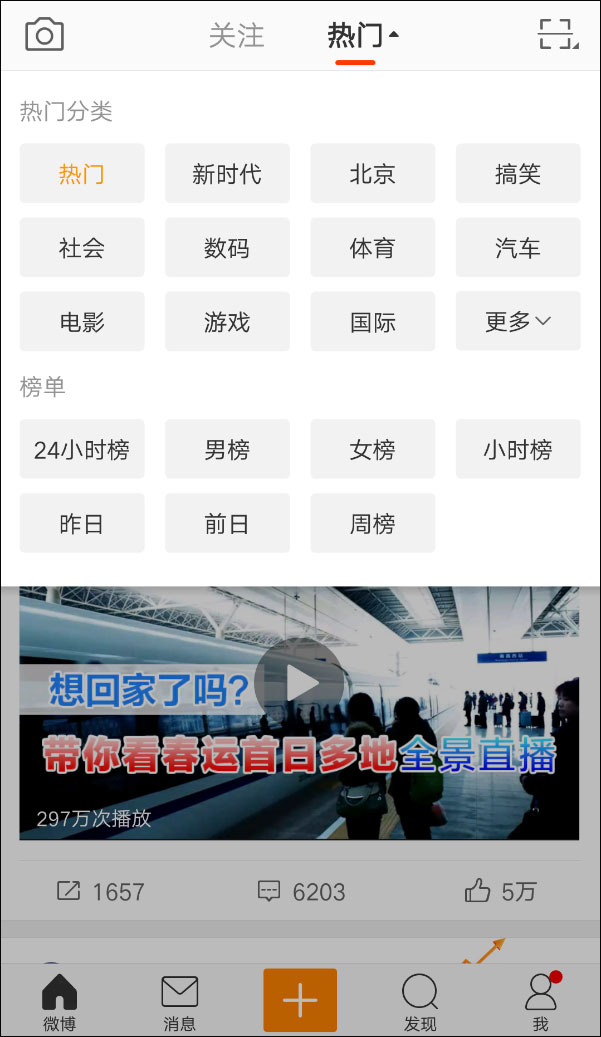Pick the 数码 category
601x1037 pixels.
[x=227, y=248]
